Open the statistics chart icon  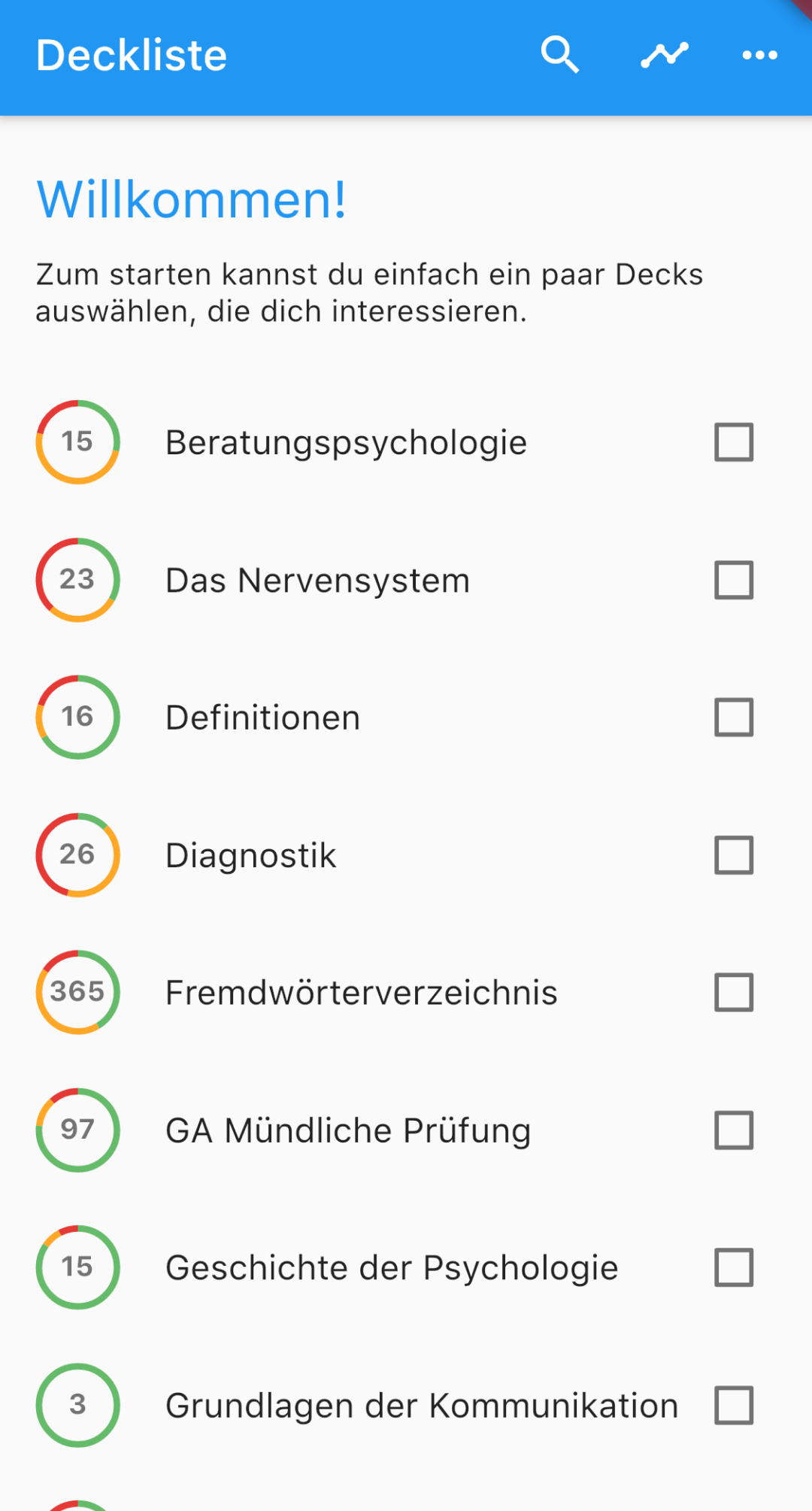(x=665, y=55)
